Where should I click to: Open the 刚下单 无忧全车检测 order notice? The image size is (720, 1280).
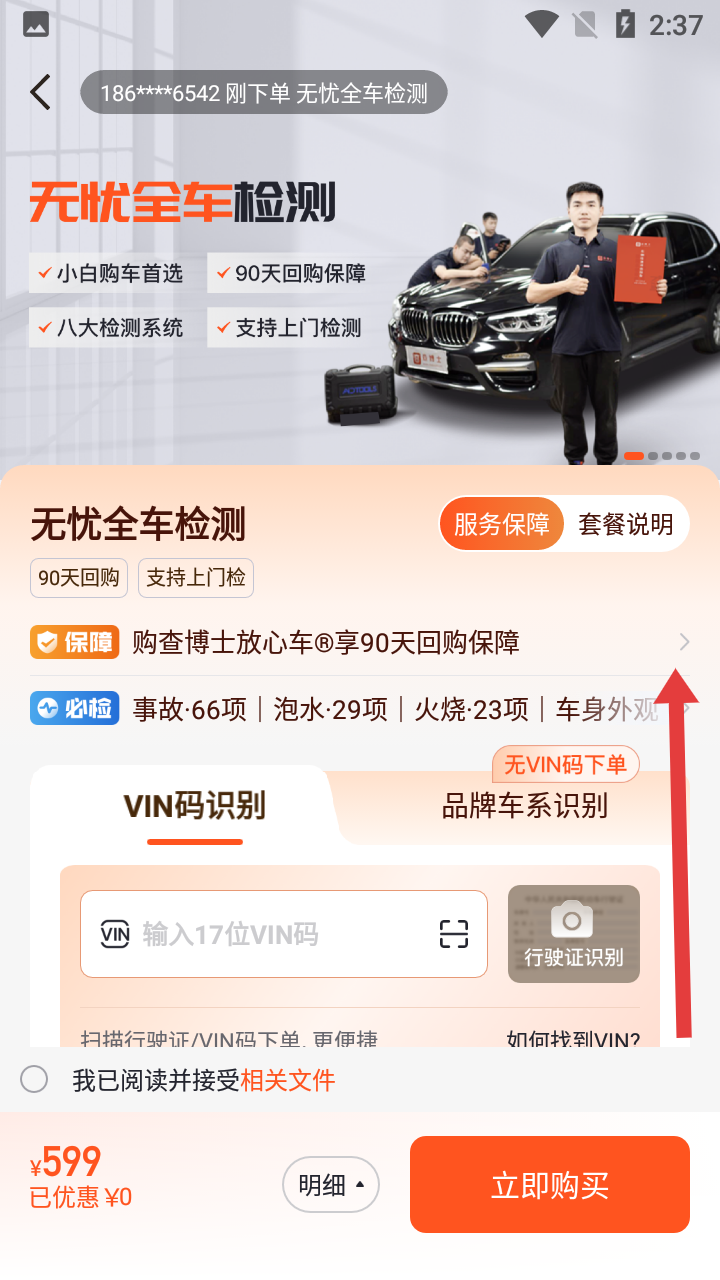264,93
